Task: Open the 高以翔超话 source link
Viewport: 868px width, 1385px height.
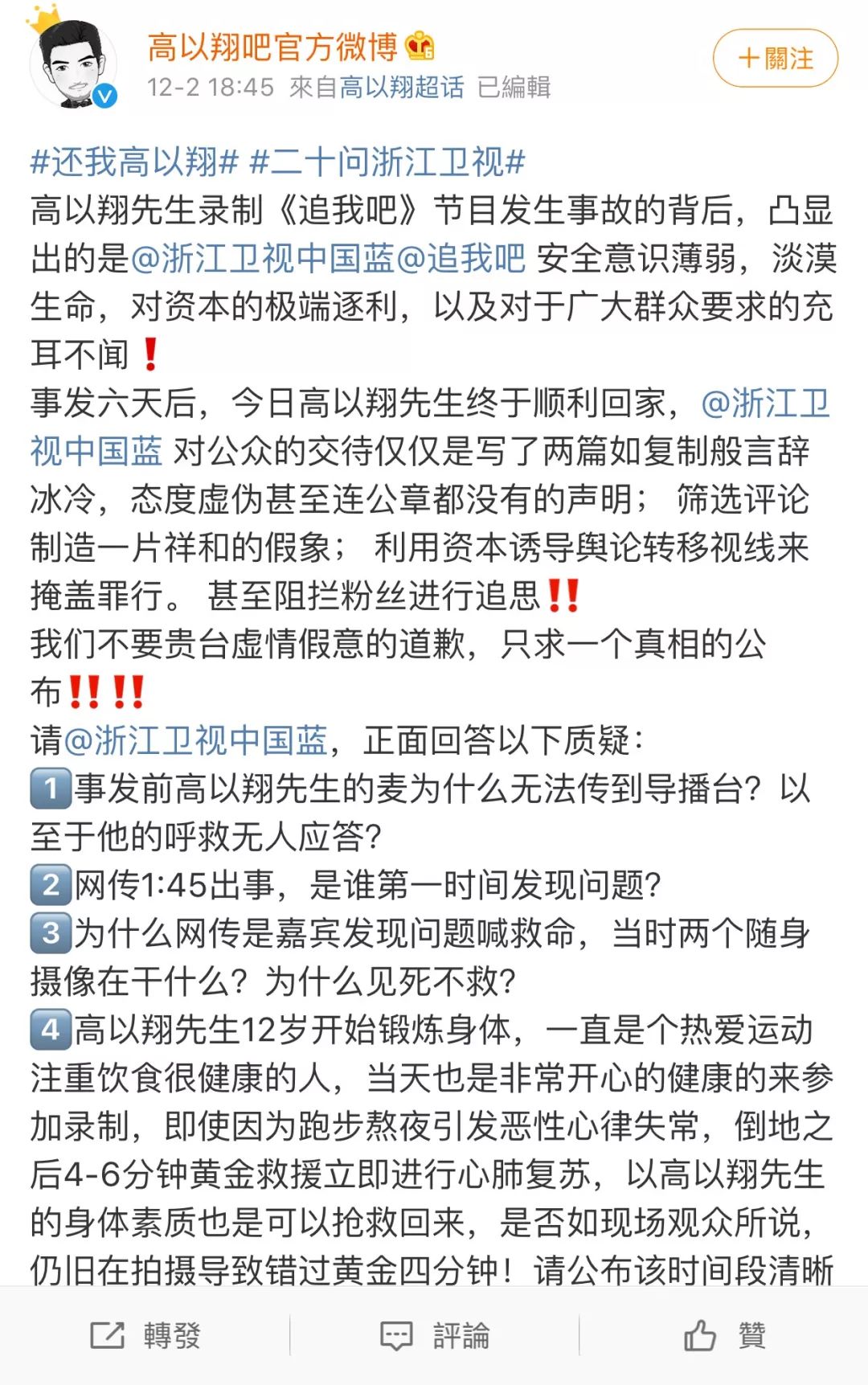Action: pyautogui.click(x=401, y=87)
